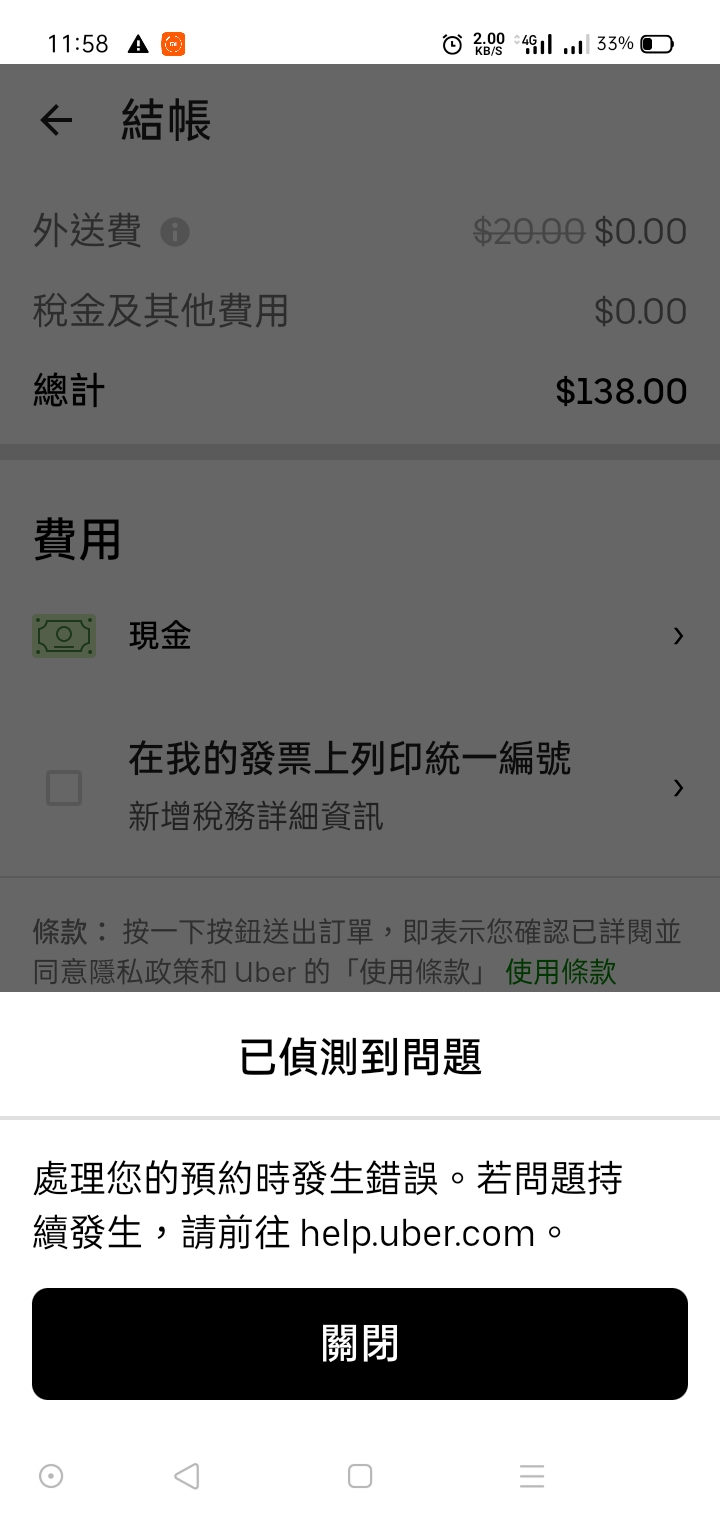Tap the alarm clock status icon
The width and height of the screenshot is (720, 1520).
pyautogui.click(x=451, y=45)
